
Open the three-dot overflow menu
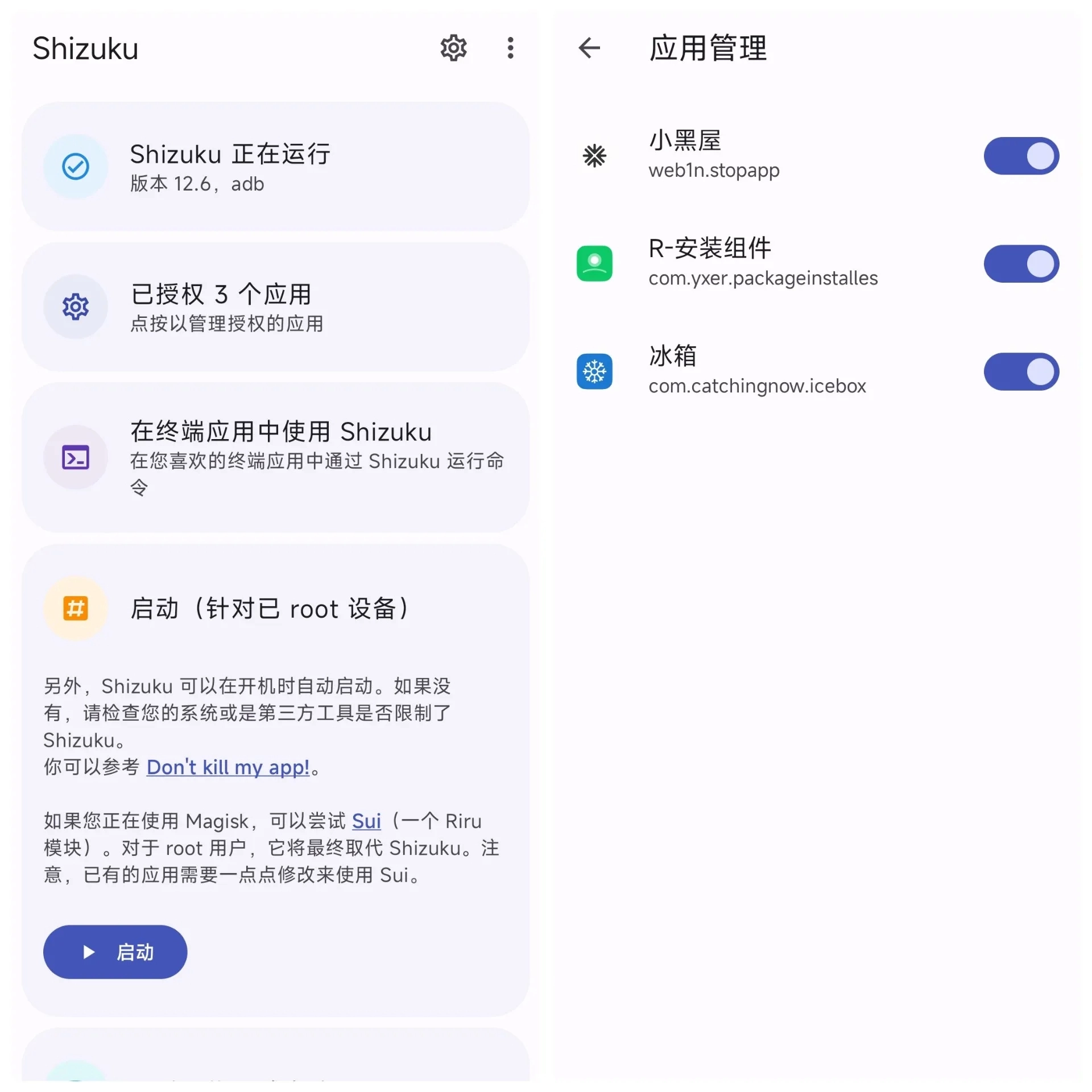[510, 48]
